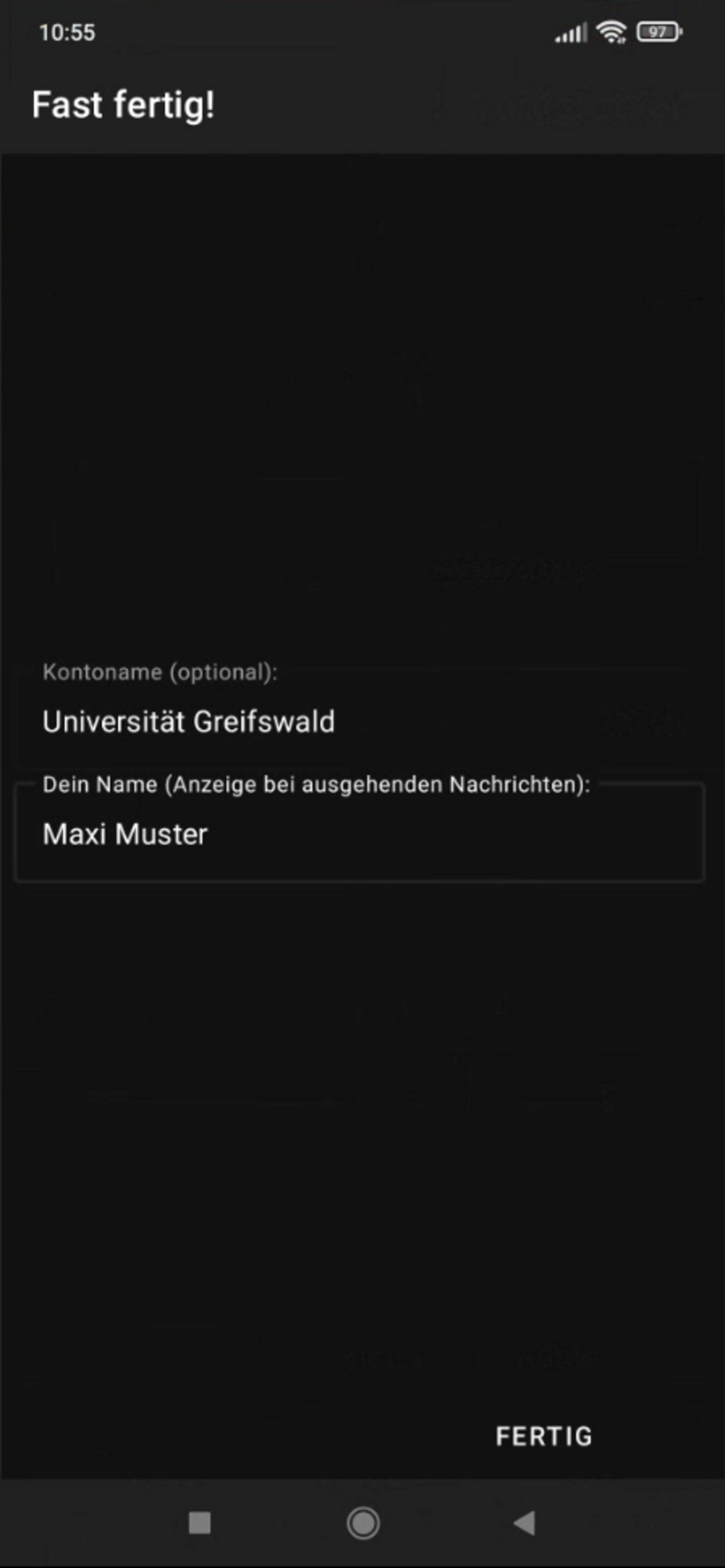Open the recent apps view

coord(199,1523)
